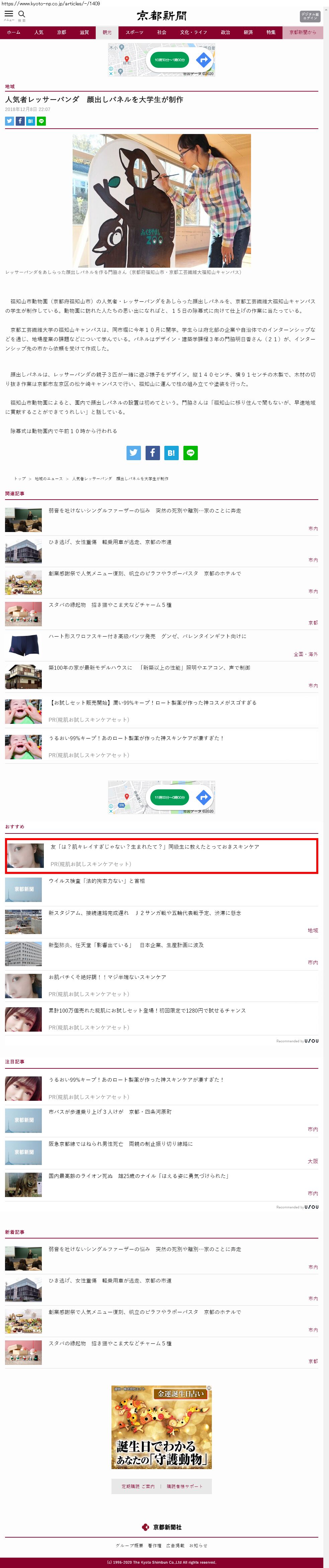
Task: Bookmark with the large Hatena B! button
Action: click(171, 453)
